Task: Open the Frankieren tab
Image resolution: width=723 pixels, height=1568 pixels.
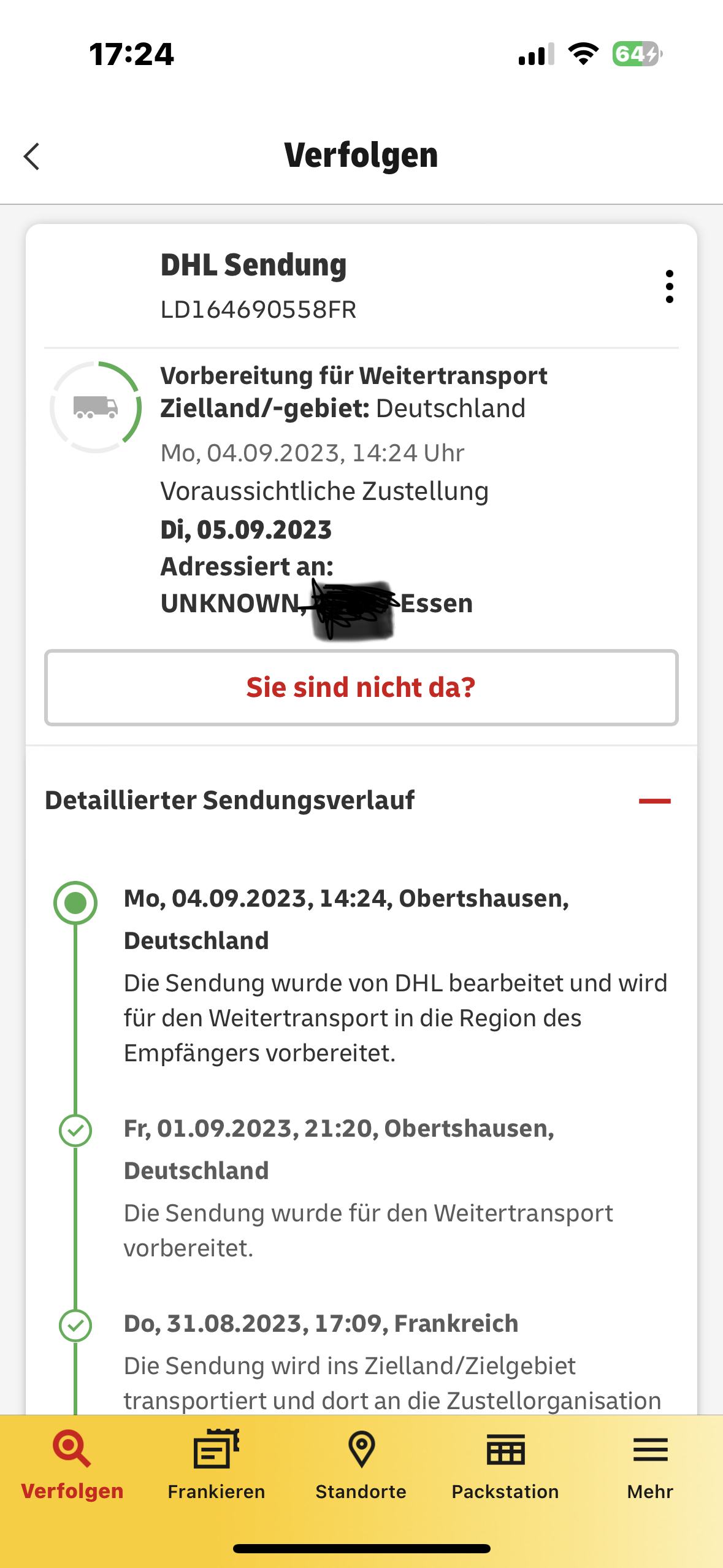Action: pos(216,1466)
